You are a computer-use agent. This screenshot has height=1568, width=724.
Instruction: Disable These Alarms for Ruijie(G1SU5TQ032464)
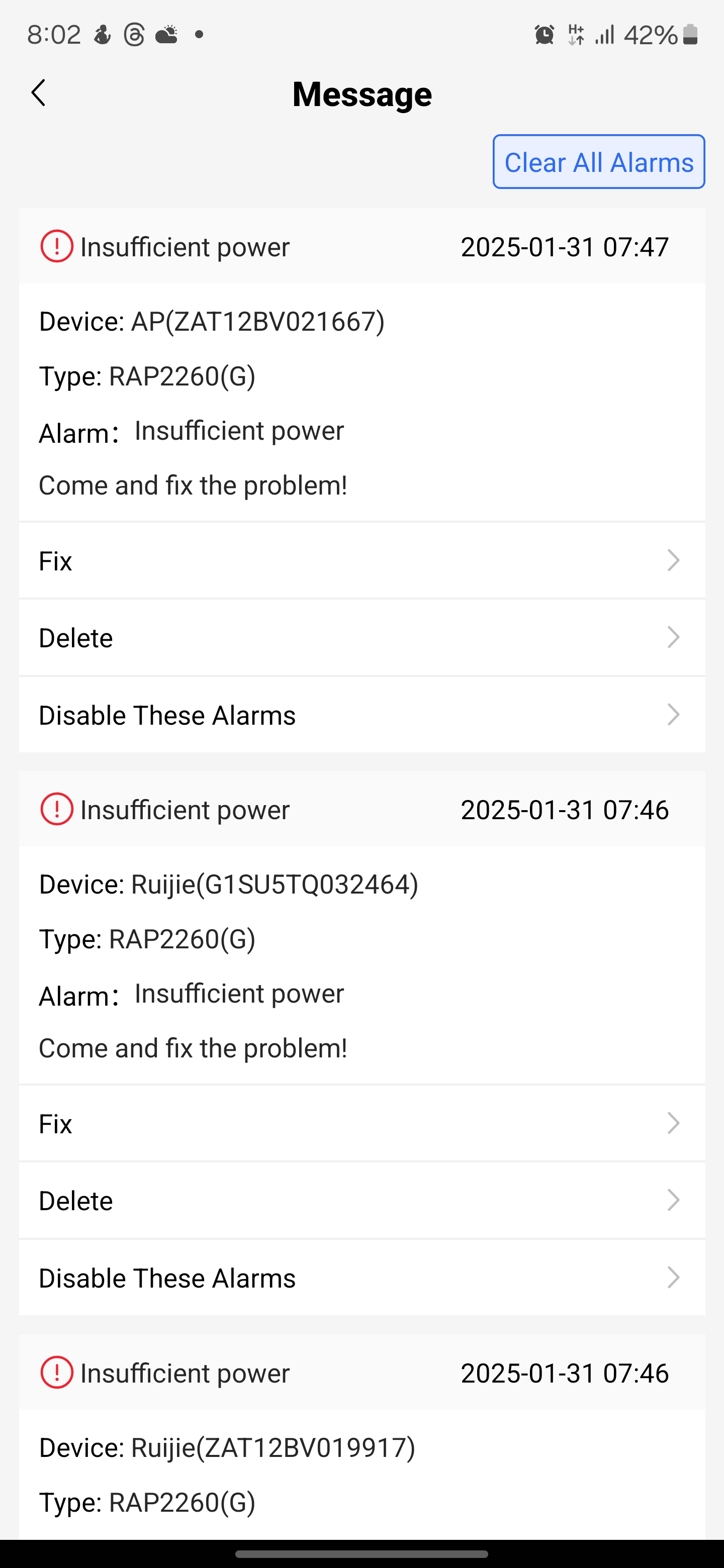361,1278
